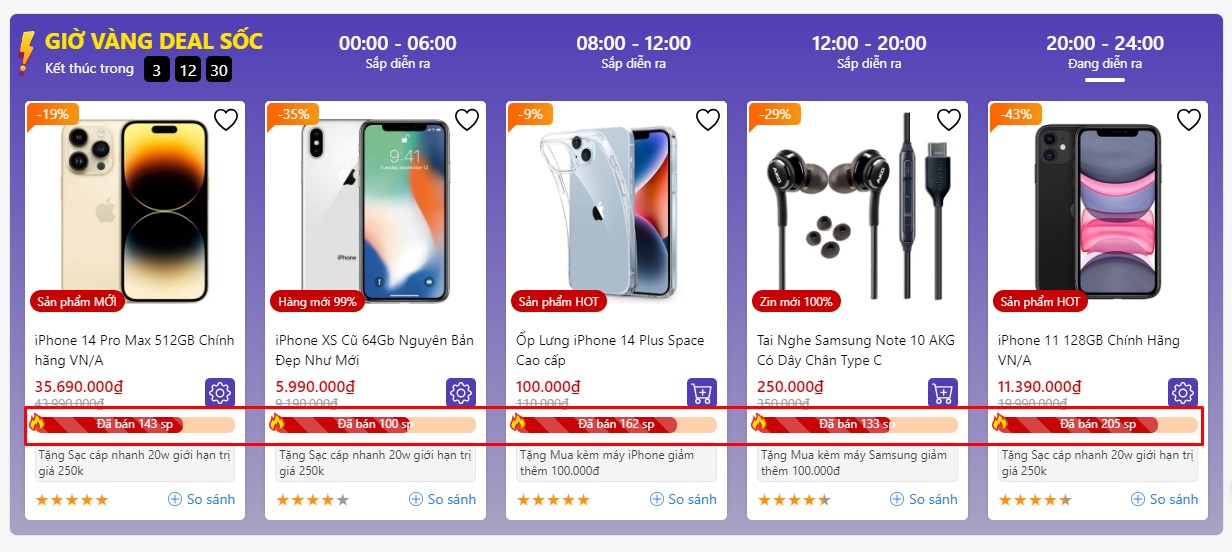Image resolution: width=1232 pixels, height=552 pixels.
Task: Switch to the 00:00 - 06:00 time slot
Action: coord(397,52)
